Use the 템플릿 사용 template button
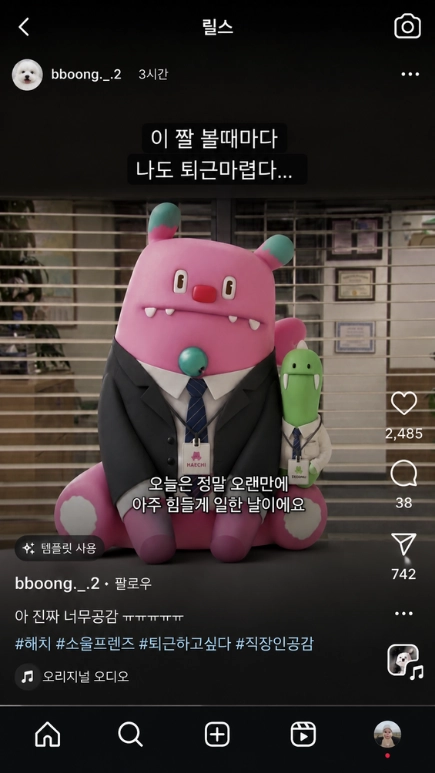 [x=60, y=548]
